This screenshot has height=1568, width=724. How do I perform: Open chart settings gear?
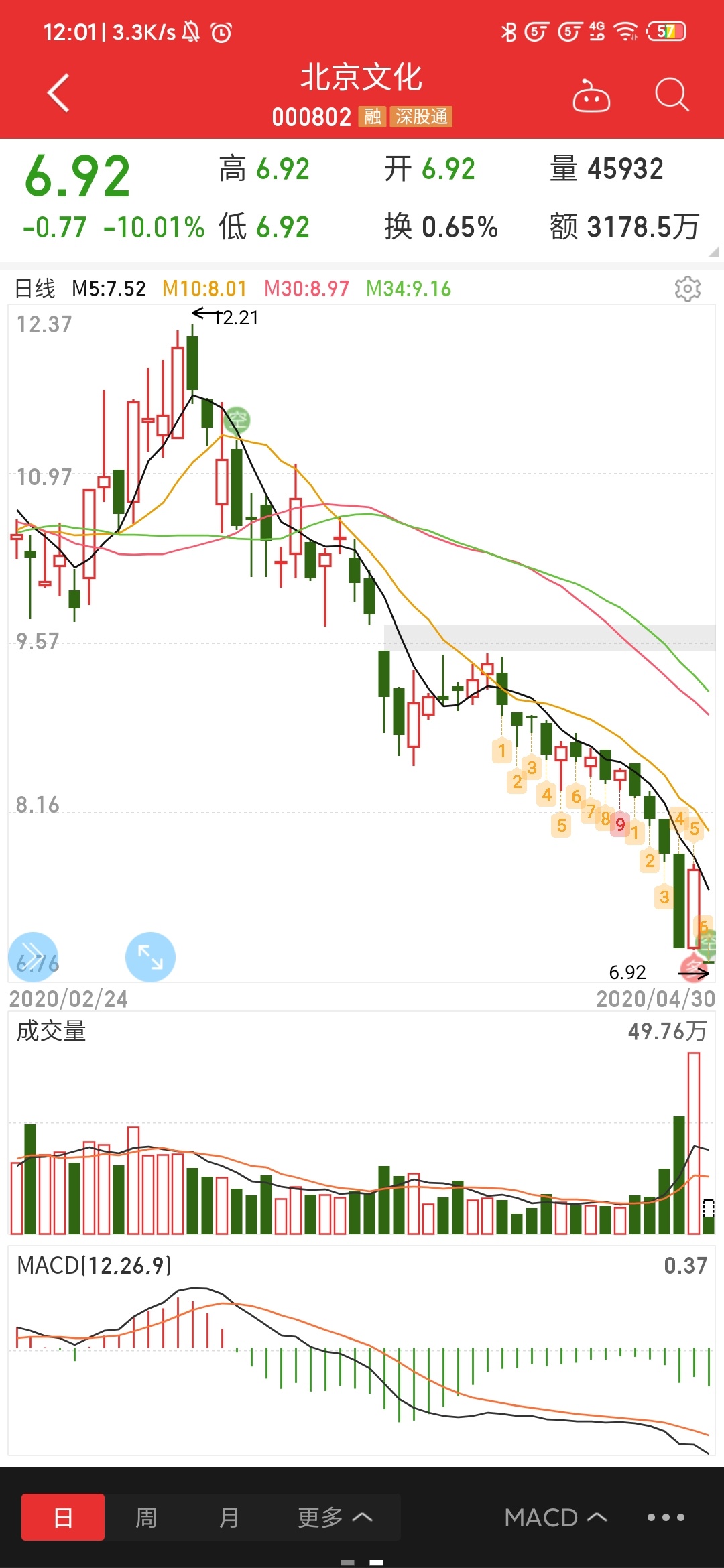click(687, 289)
